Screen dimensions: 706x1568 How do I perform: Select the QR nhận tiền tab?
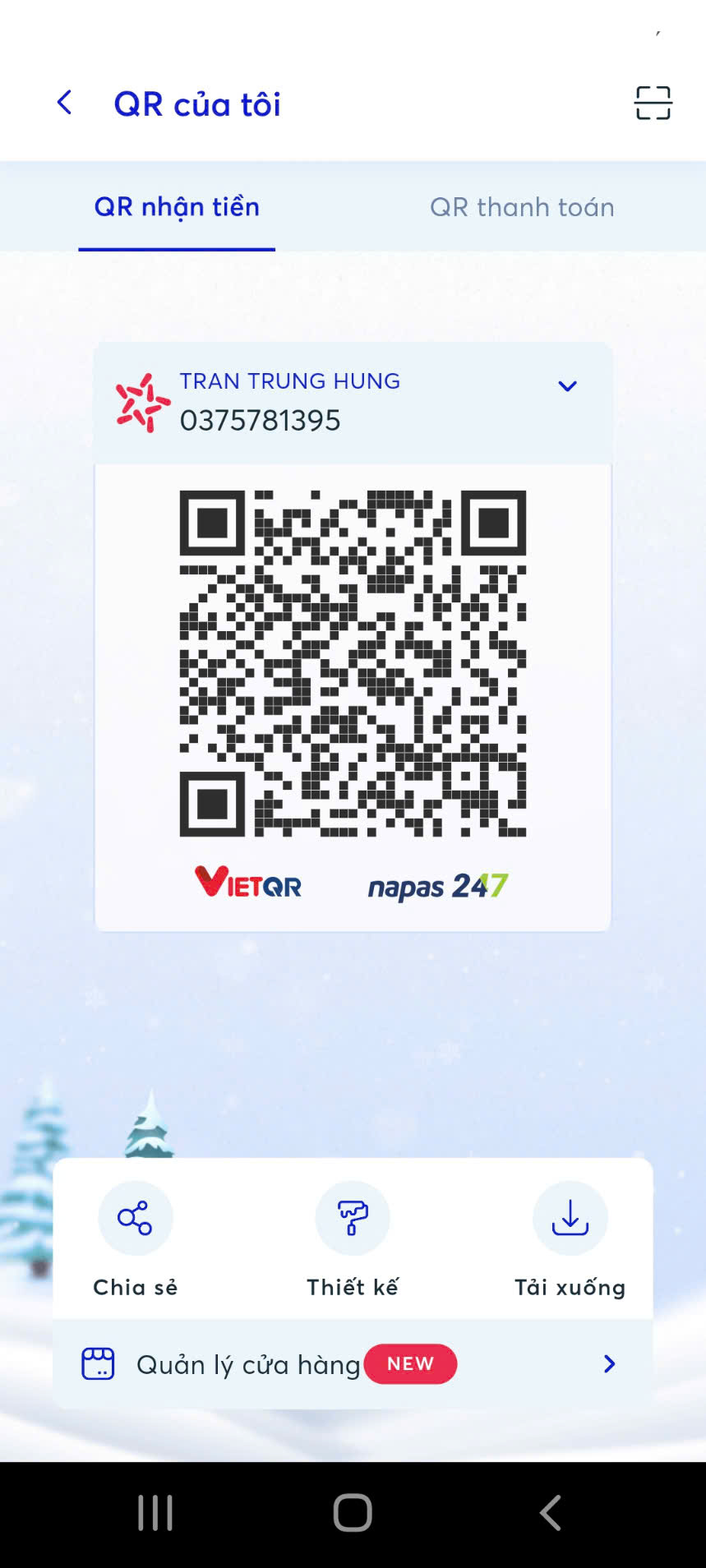click(x=177, y=207)
